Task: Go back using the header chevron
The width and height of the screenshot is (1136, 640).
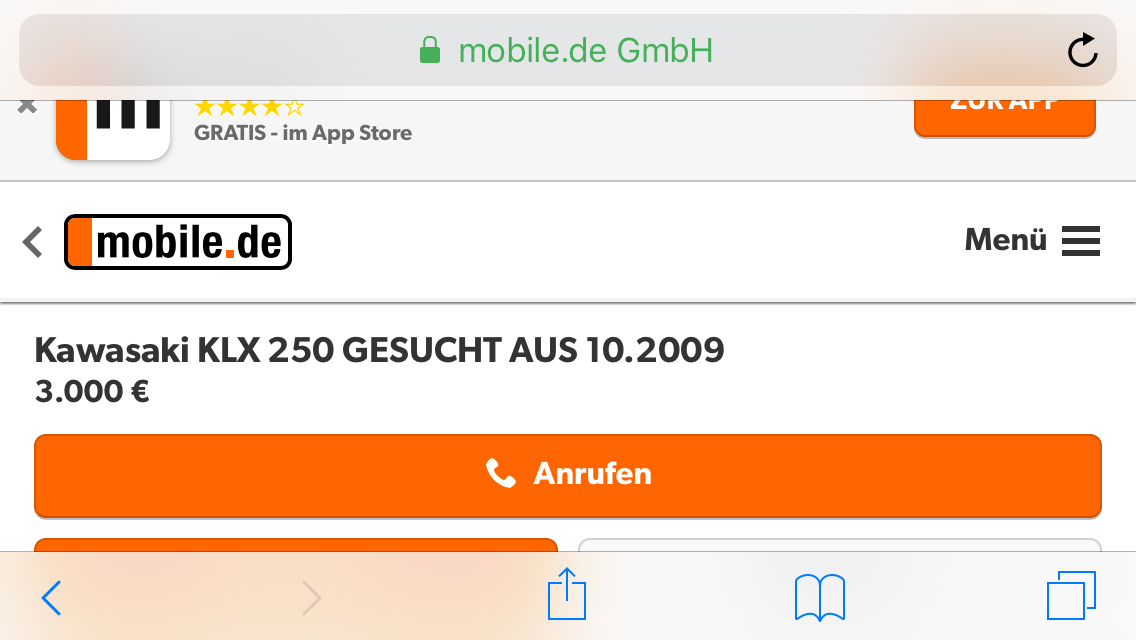Action: click(33, 242)
